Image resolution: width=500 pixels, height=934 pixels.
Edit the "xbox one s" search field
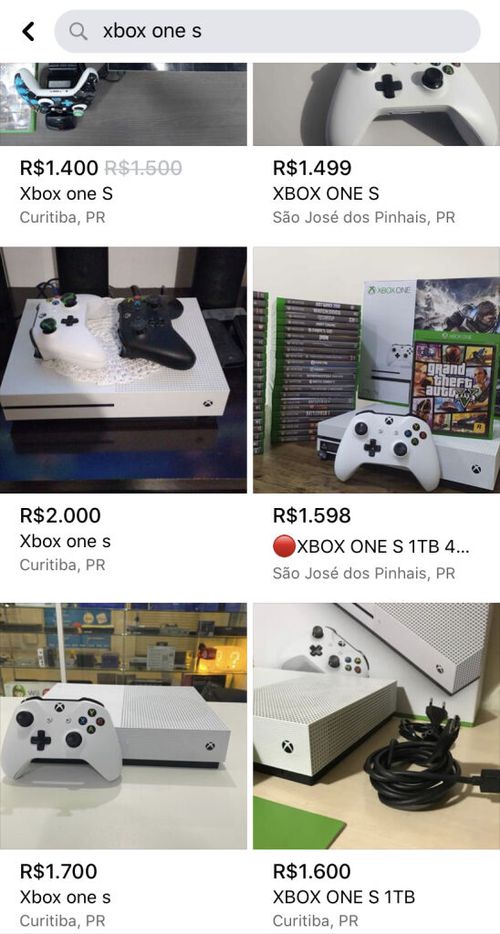(x=267, y=31)
